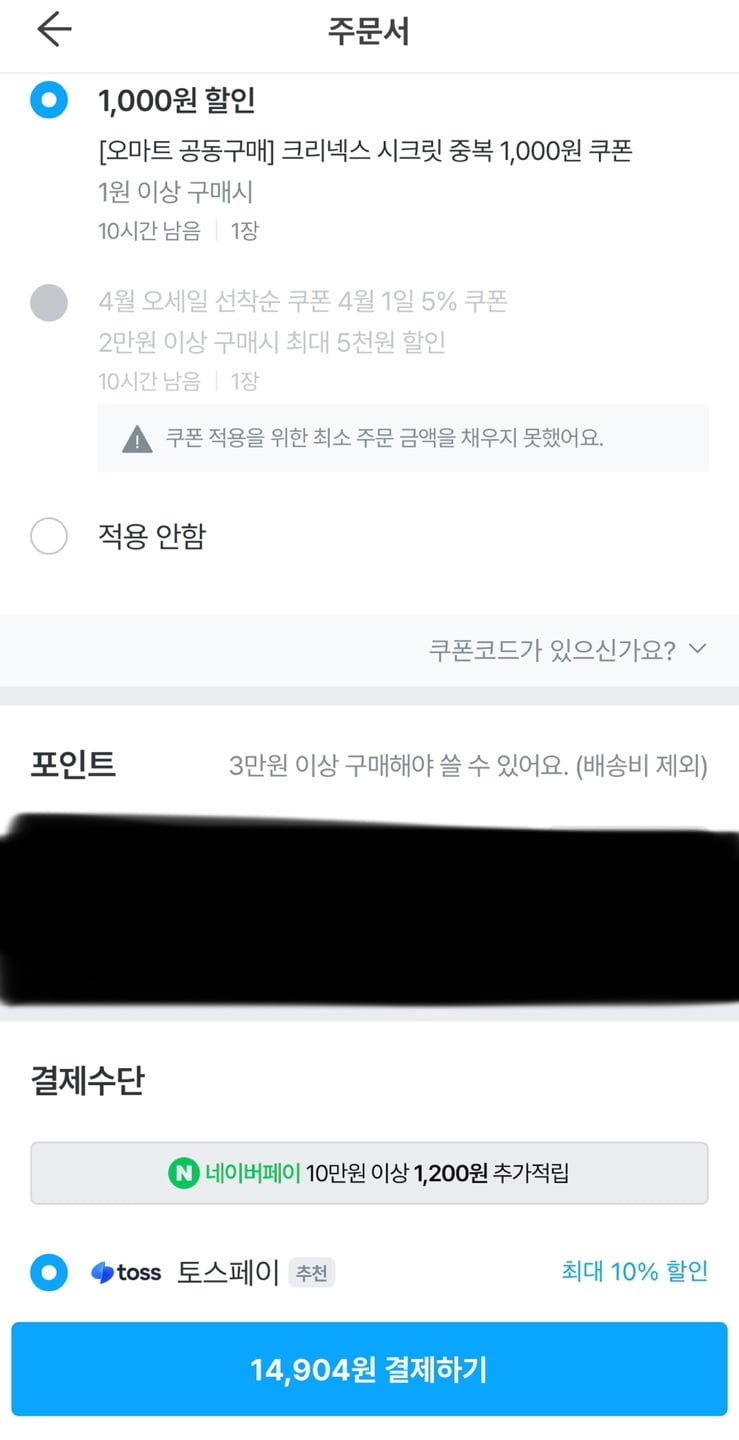
Task: Choose 토스페이 as payment method
Action: pos(49,1273)
